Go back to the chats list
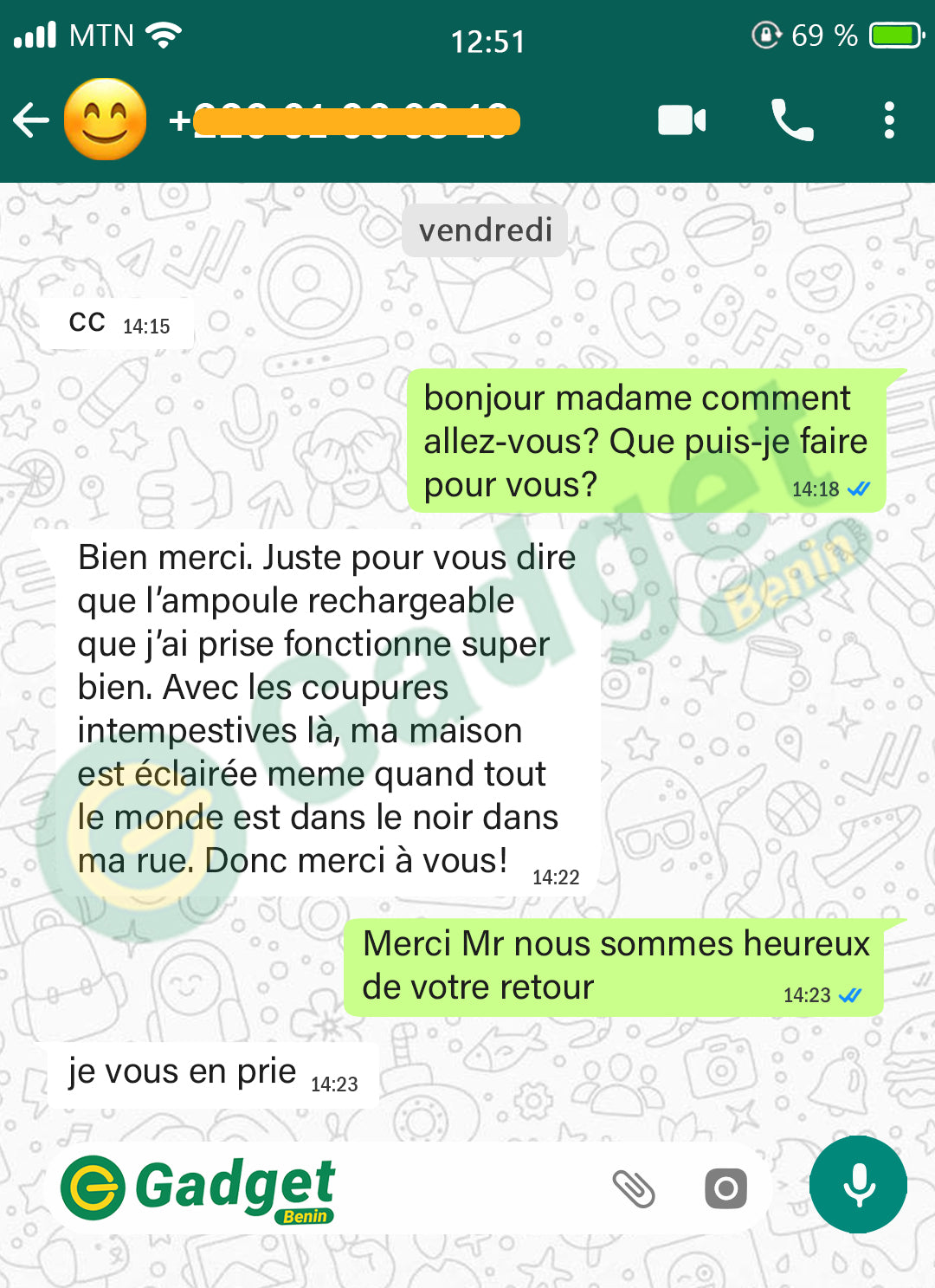This screenshot has height=1288, width=935. (31, 120)
